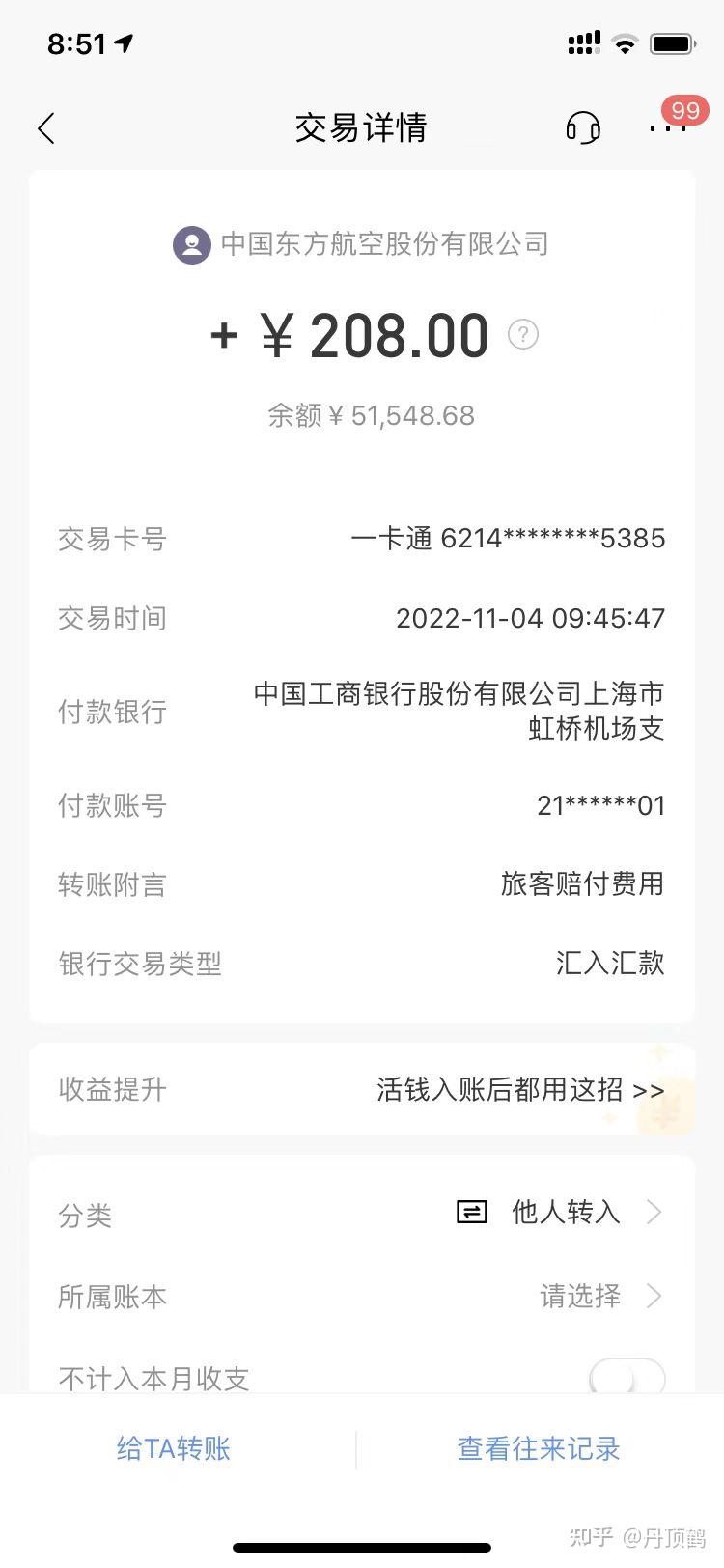Open the three-dot overflow menu
724x1568 pixels.
coord(667,127)
